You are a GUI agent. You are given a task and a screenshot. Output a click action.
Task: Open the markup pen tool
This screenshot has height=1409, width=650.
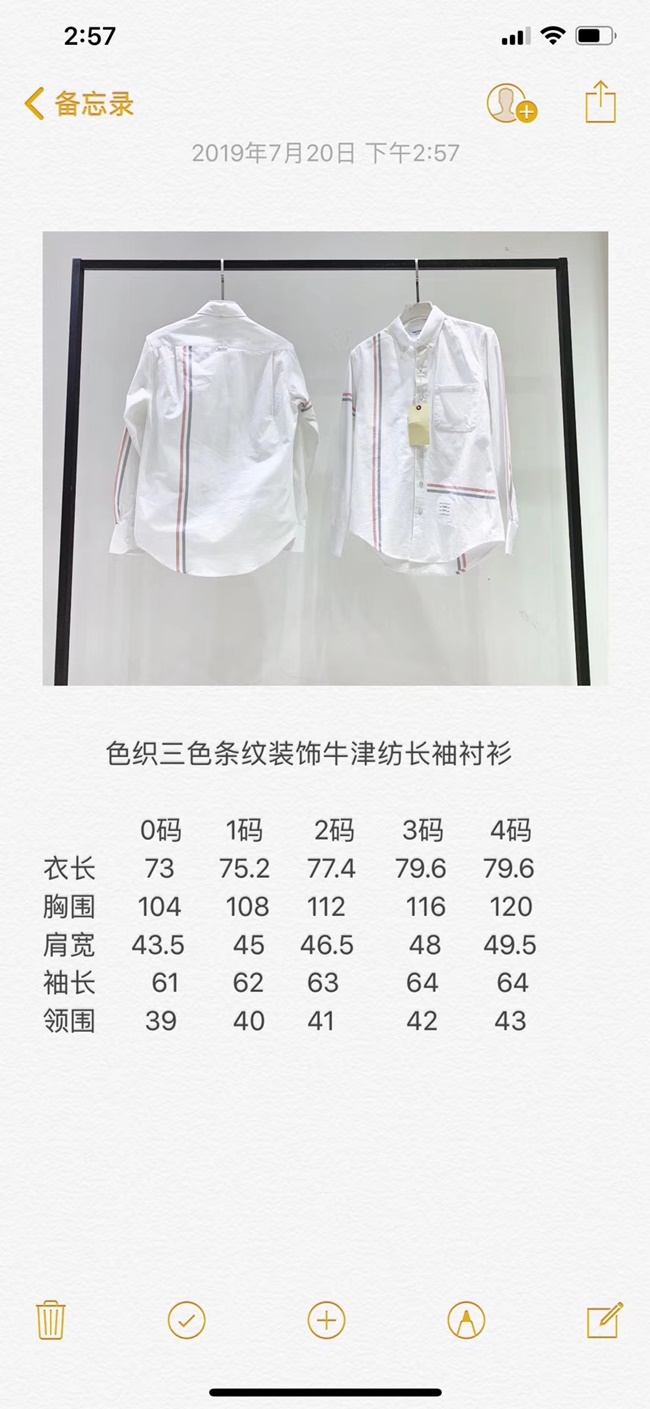click(466, 1320)
